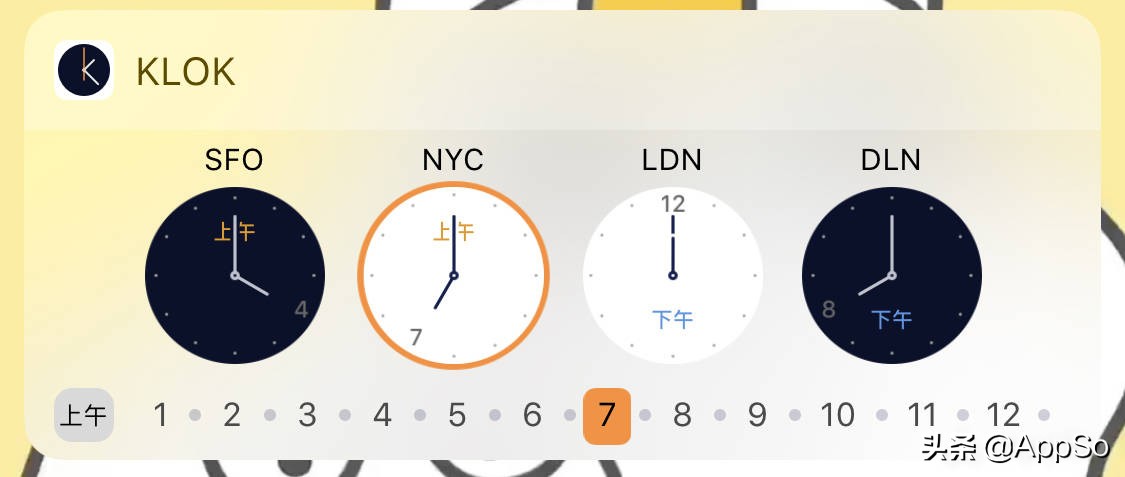The width and height of the screenshot is (1125, 477).
Task: Select hour 6 on the timeline
Action: tap(532, 415)
